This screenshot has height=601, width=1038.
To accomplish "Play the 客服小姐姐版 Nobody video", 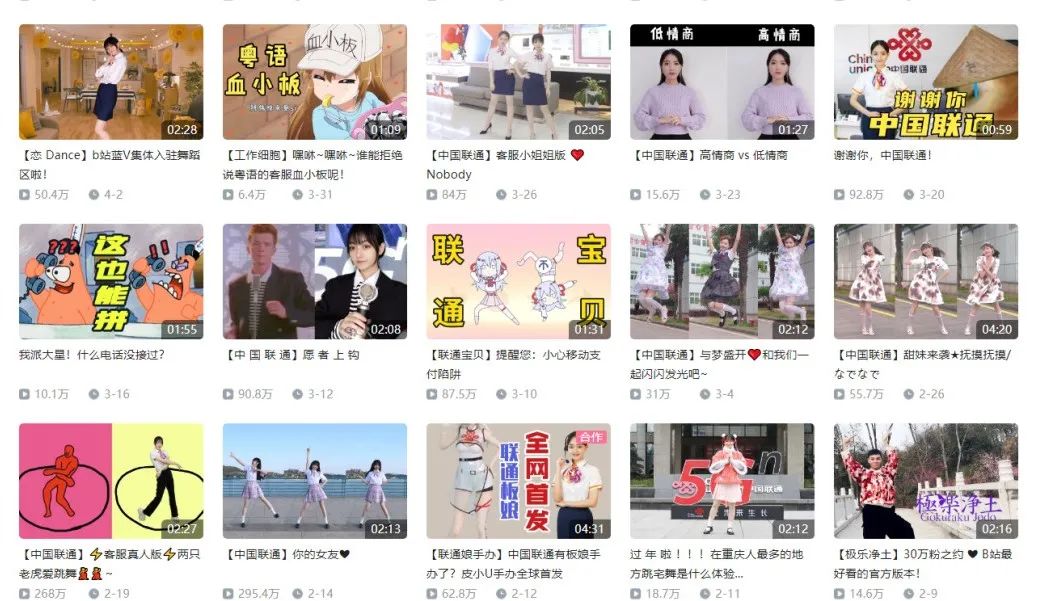I will tap(518, 82).
